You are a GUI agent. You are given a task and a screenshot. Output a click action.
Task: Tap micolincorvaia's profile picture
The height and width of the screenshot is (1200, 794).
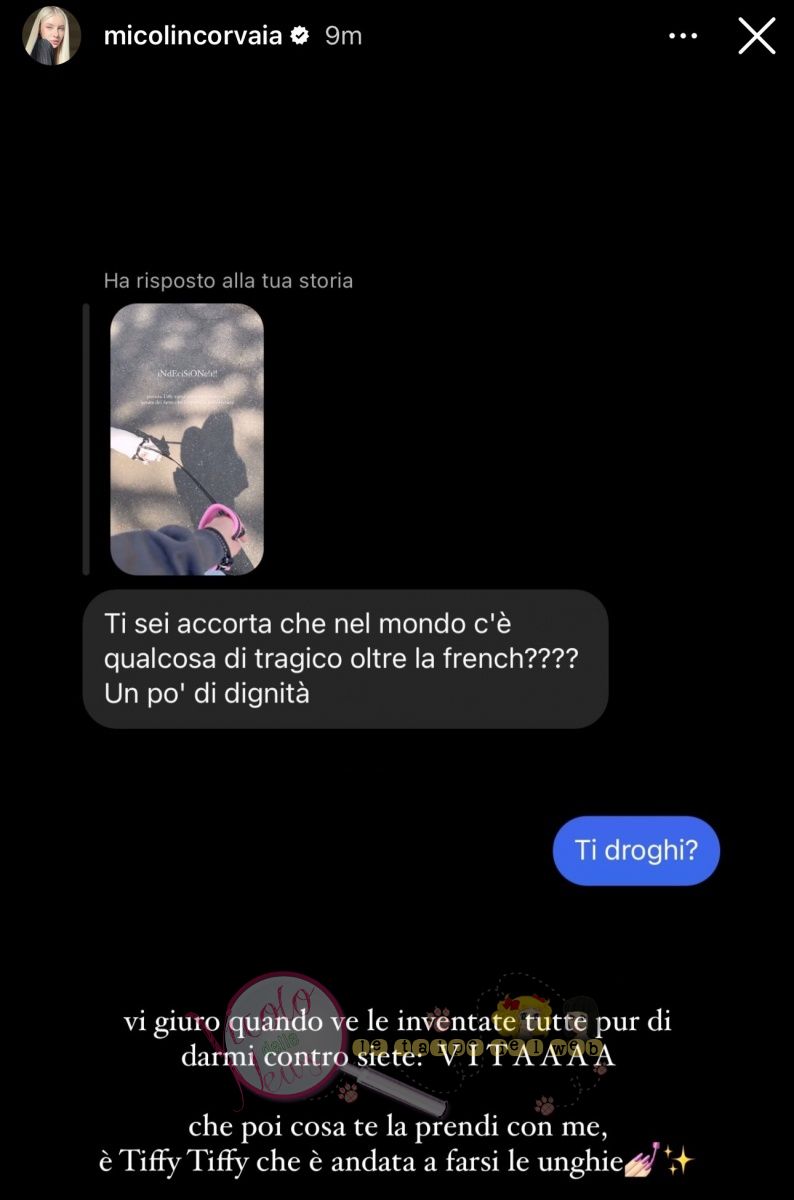point(51,36)
